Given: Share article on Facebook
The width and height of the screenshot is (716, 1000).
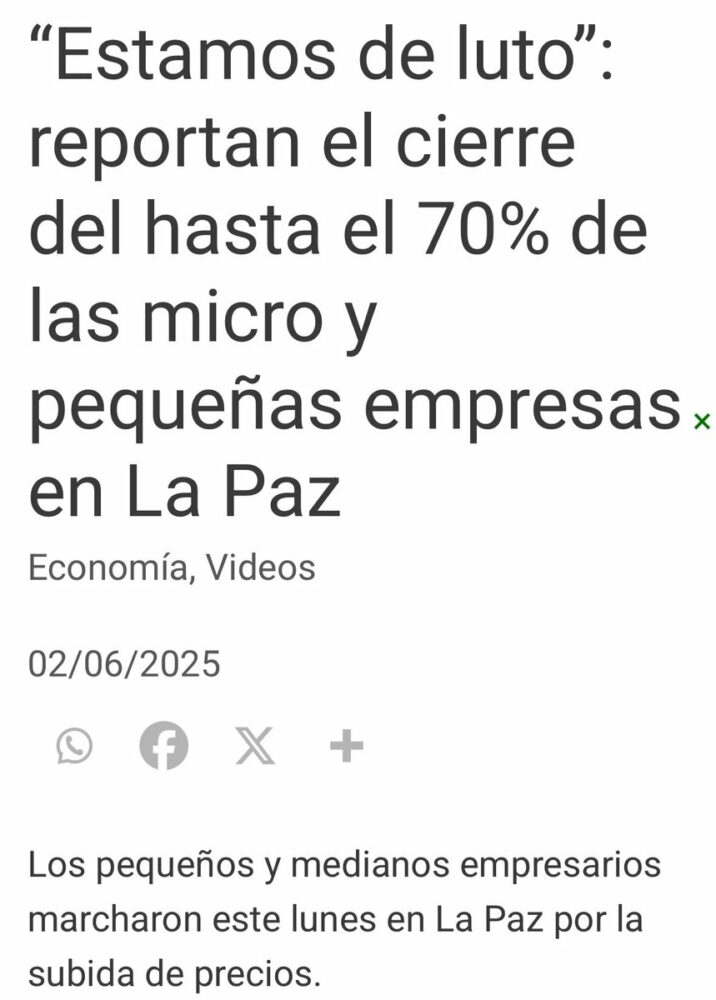Looking at the screenshot, I should [164, 746].
